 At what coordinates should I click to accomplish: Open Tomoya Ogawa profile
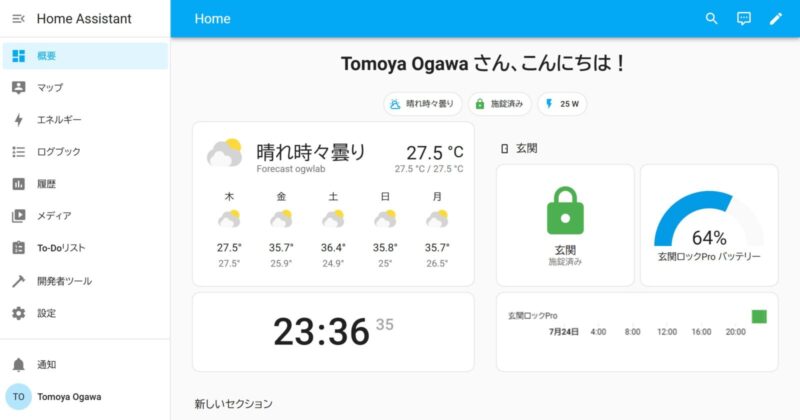[x=84, y=397]
